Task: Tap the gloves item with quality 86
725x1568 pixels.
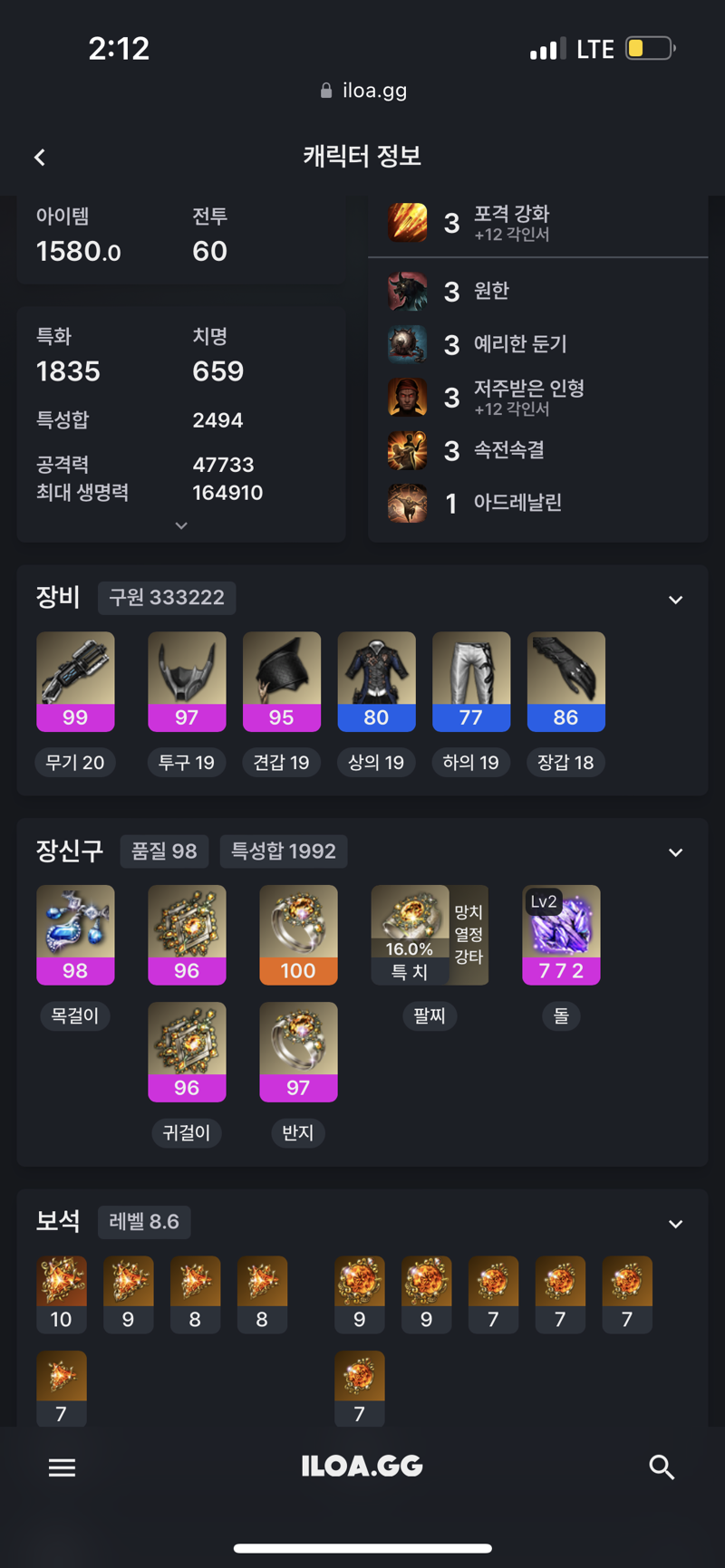Action: point(565,680)
